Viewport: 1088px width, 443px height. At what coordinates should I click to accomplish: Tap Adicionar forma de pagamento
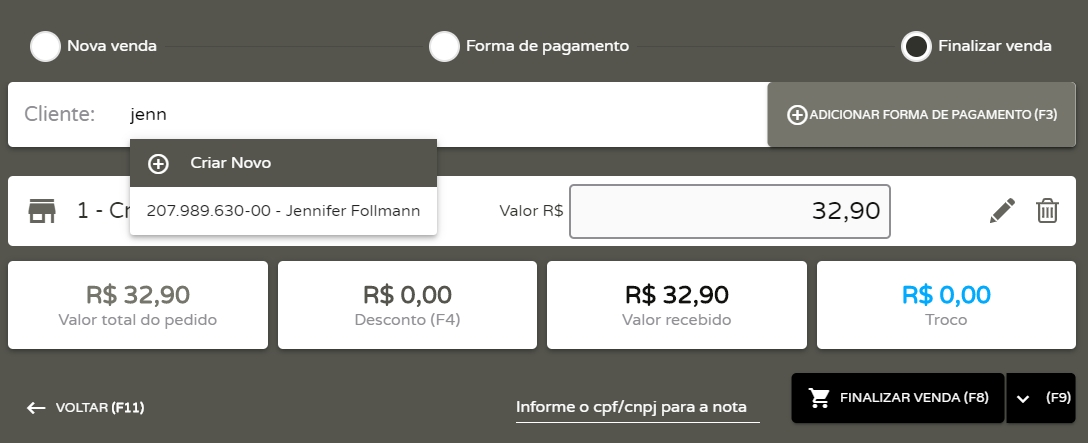click(922, 115)
